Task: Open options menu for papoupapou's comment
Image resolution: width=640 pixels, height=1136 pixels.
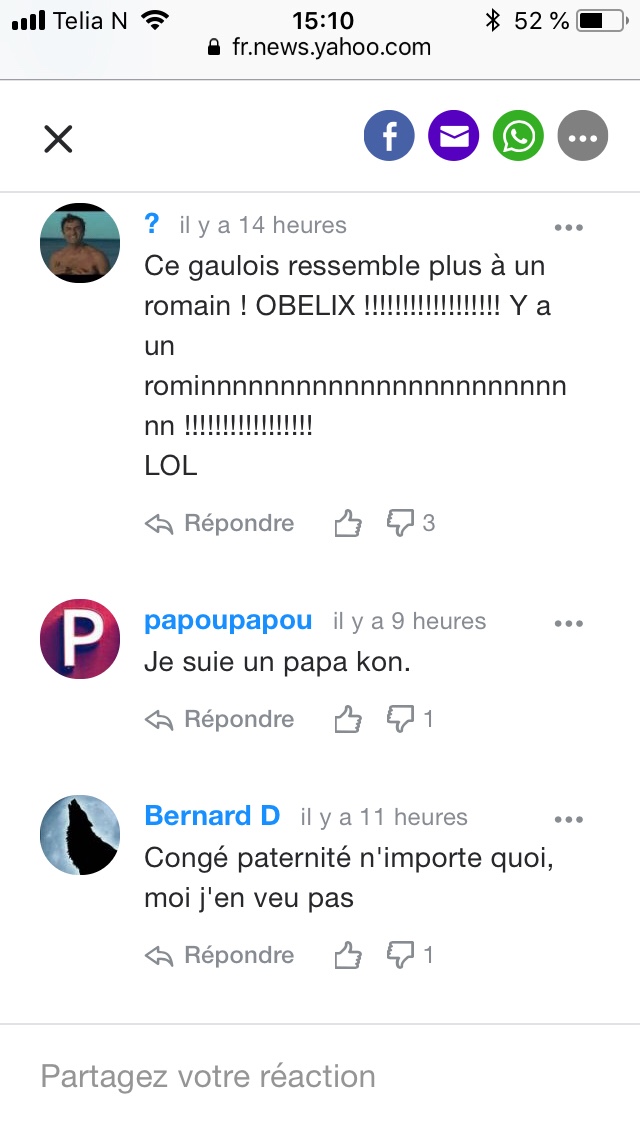Action: pyautogui.click(x=568, y=624)
